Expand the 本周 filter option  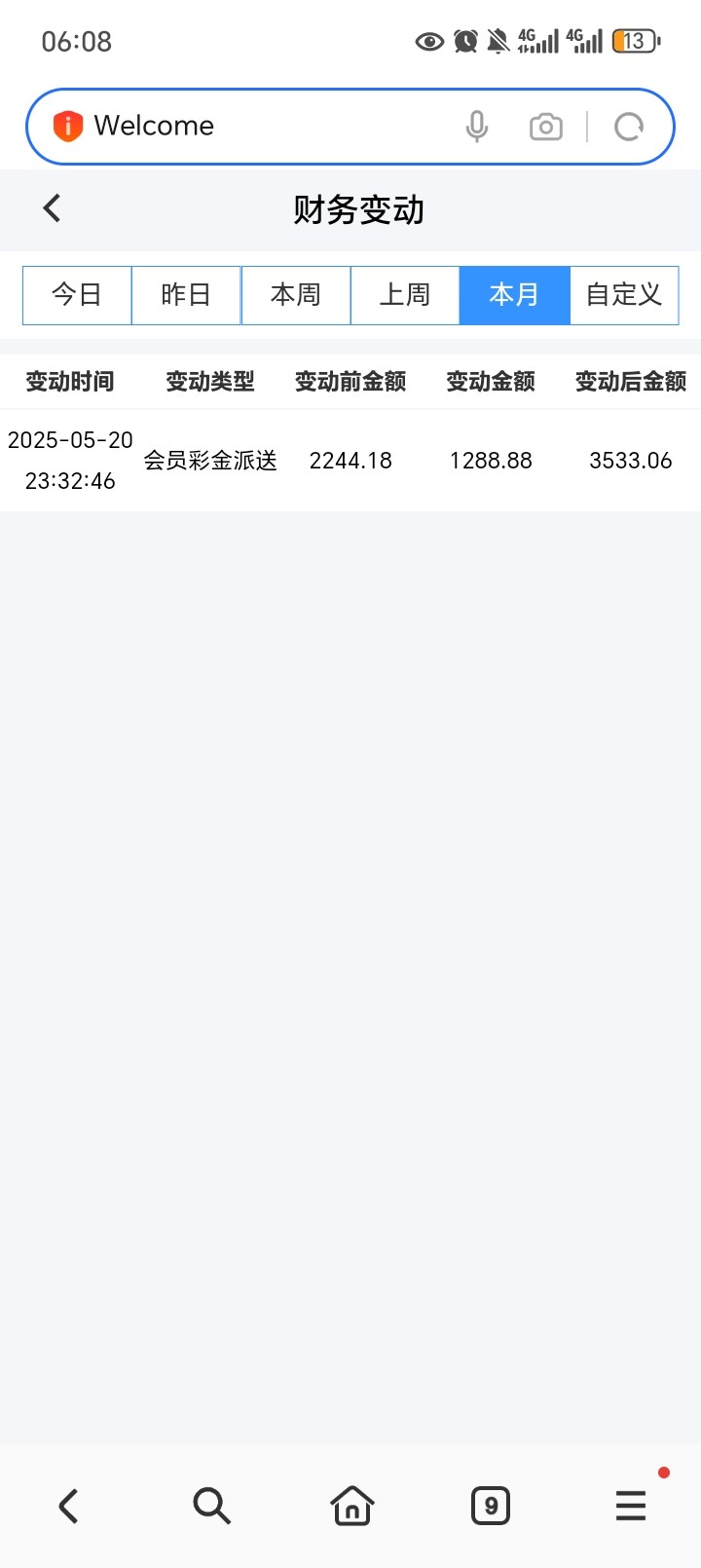(x=296, y=295)
